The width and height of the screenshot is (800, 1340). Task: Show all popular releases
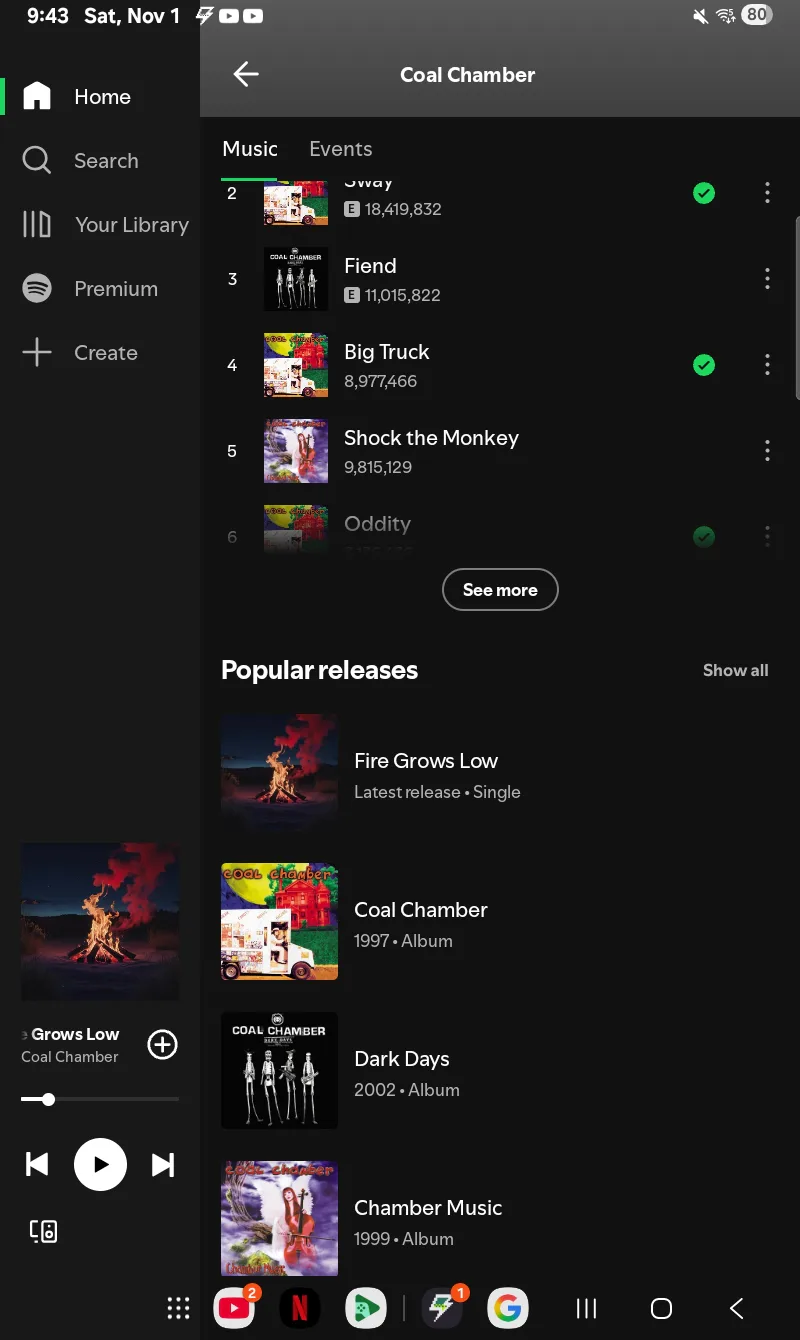point(735,671)
